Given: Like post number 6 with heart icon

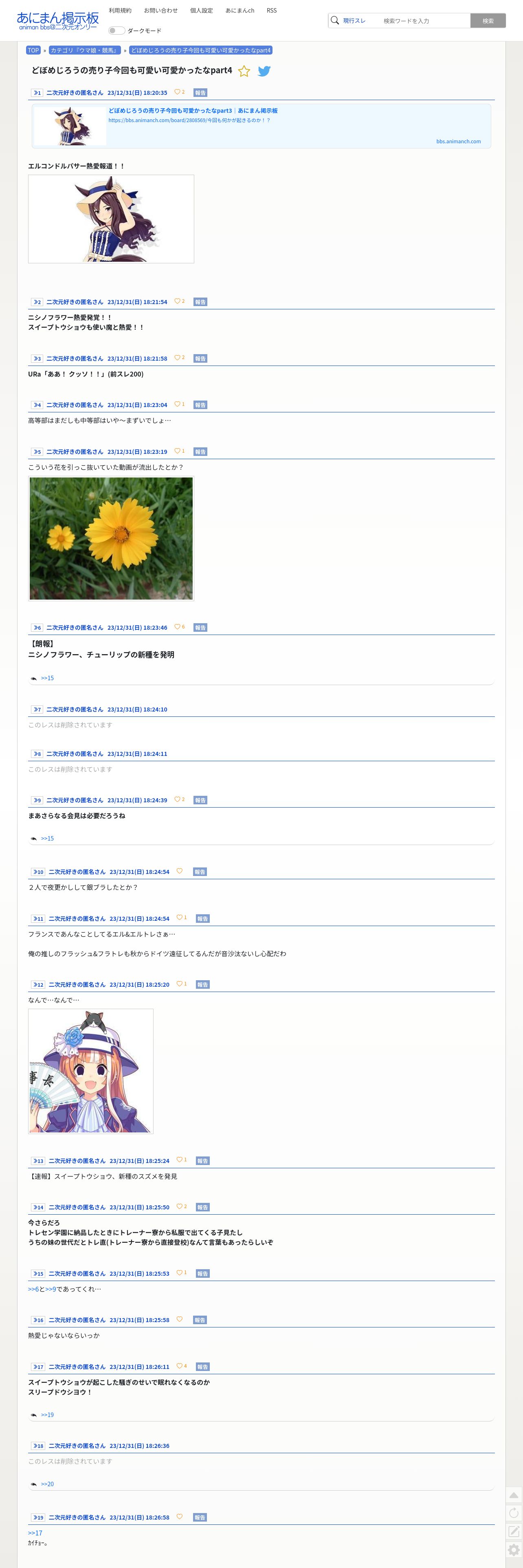Looking at the screenshot, I should pyautogui.click(x=177, y=626).
